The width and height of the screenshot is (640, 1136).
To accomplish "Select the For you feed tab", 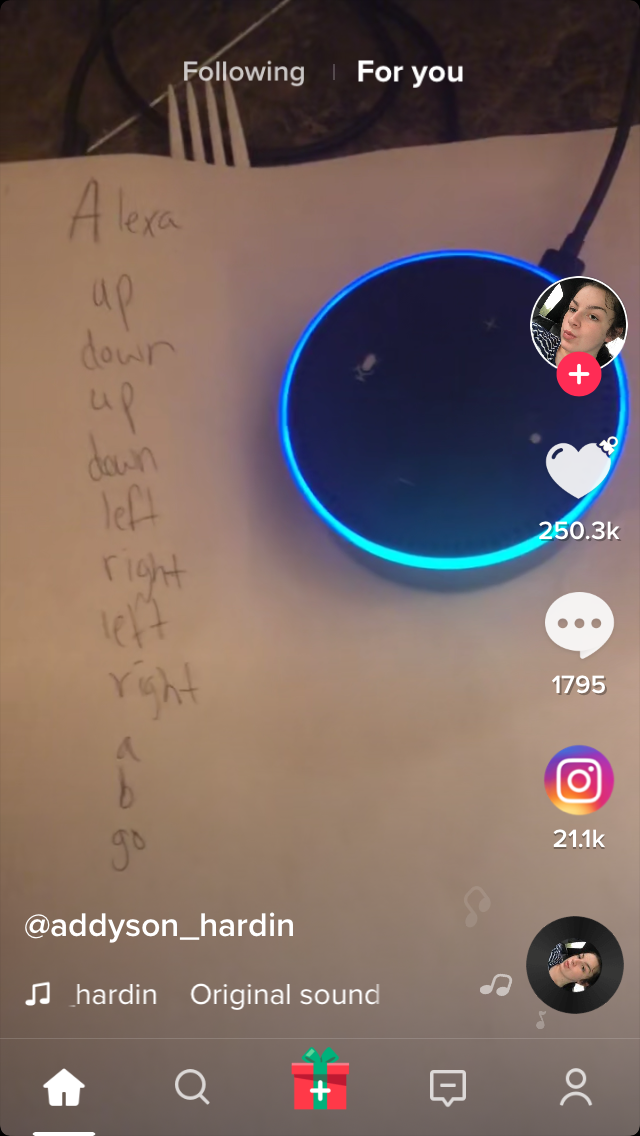I will tap(410, 72).
